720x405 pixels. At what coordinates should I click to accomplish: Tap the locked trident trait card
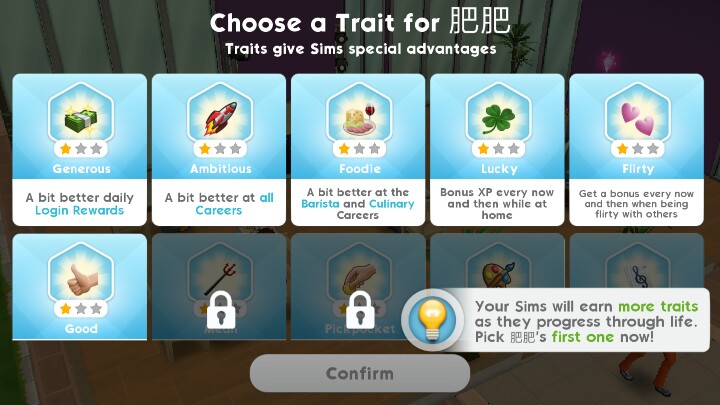tap(218, 287)
